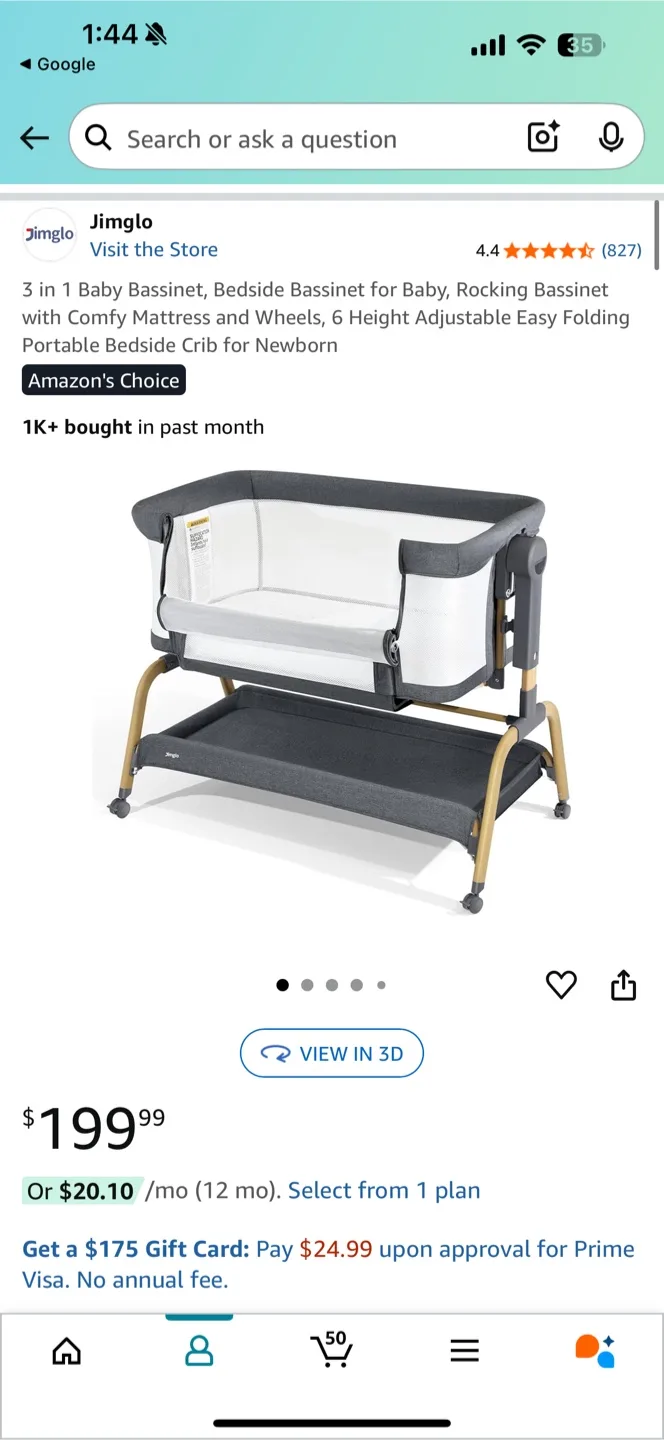
Task: Open the Rufus AI assistant tab
Action: pos(595,1351)
